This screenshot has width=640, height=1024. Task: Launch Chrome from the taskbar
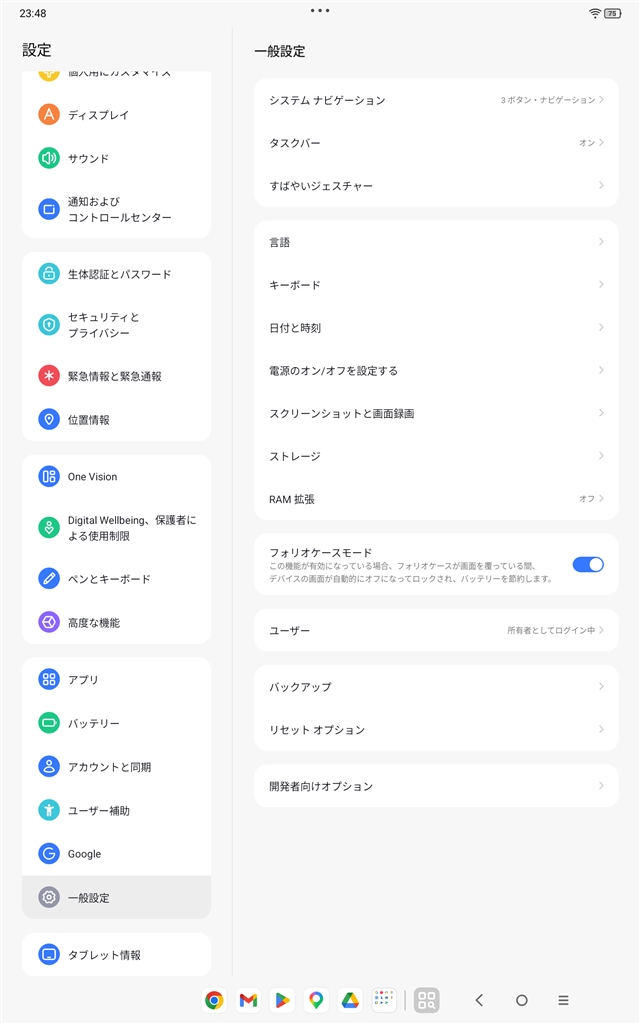click(x=214, y=1000)
